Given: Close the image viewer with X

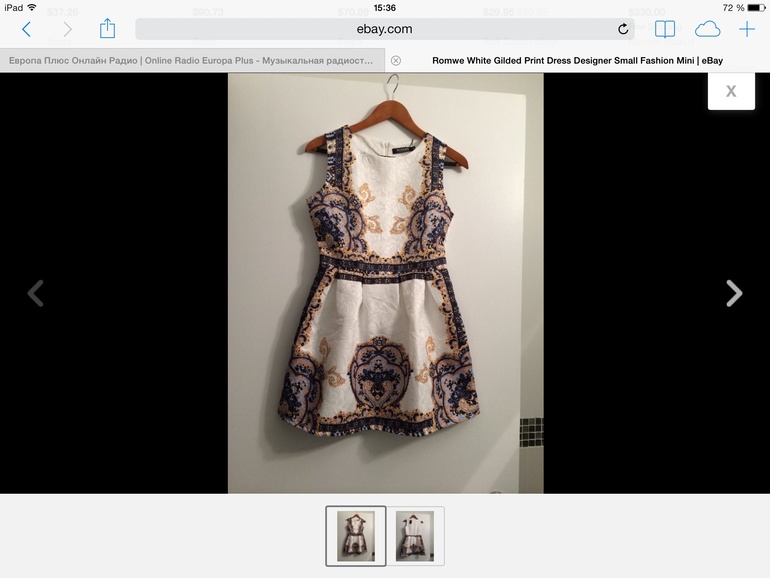Looking at the screenshot, I should 731,91.
